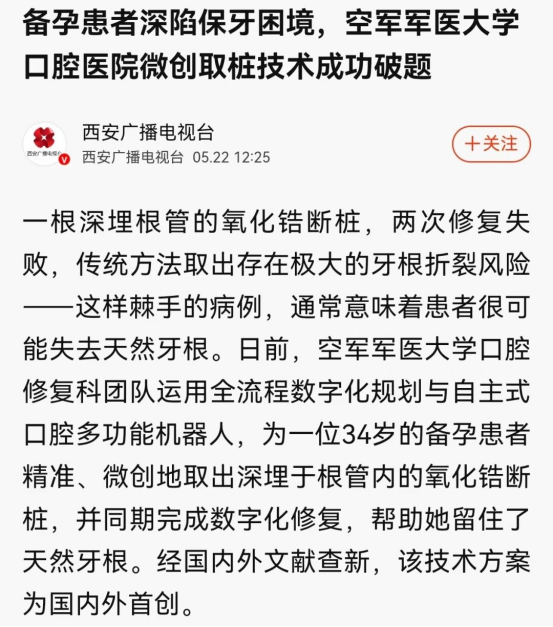The width and height of the screenshot is (553, 627).
Task: Follow 西安广播电视台 with the 关注 button
Action: tap(491, 144)
